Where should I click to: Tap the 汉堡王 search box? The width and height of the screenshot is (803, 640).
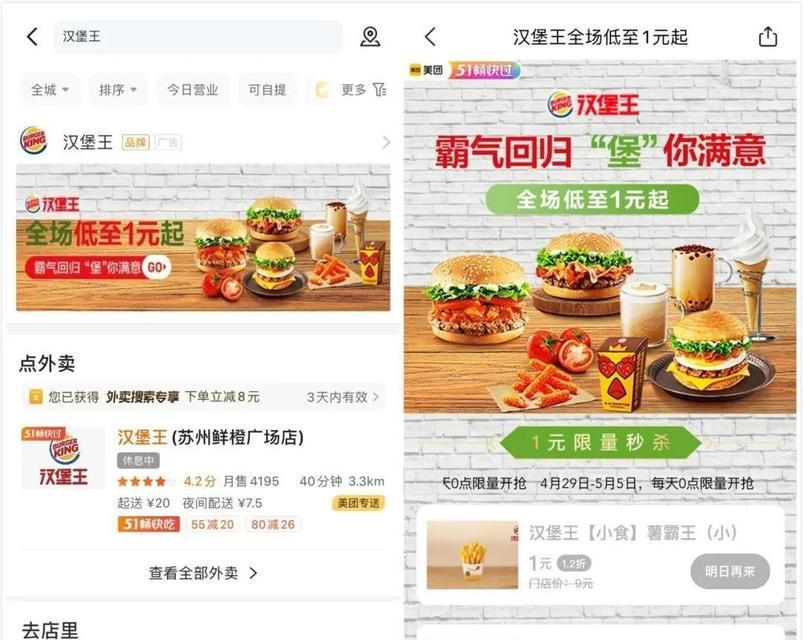click(197, 37)
